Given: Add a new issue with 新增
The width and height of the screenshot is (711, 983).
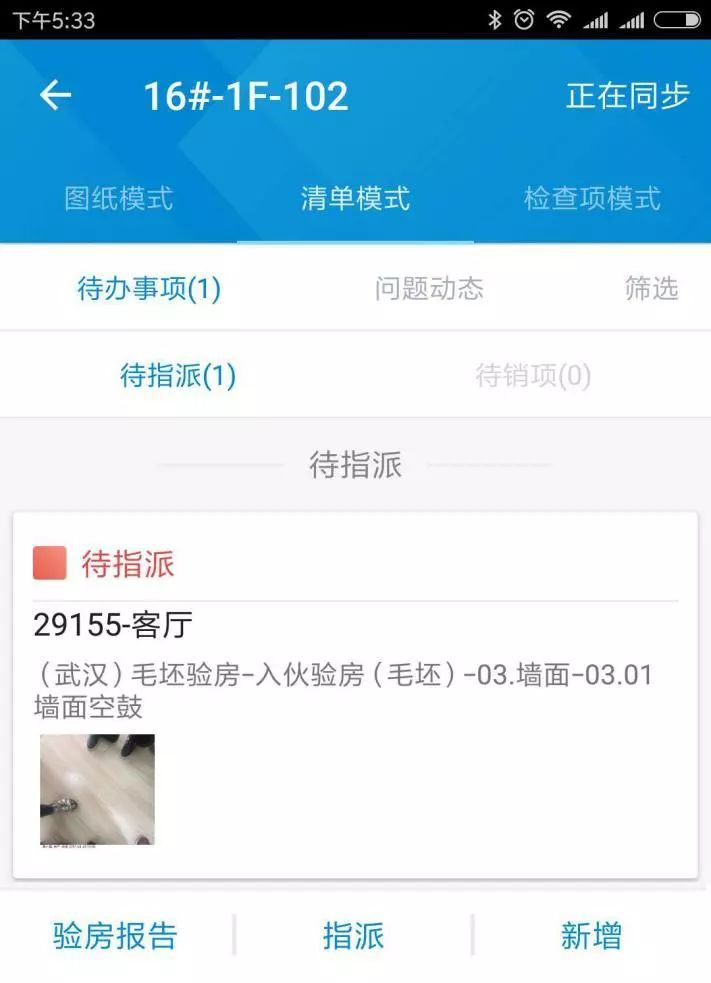Looking at the screenshot, I should (591, 936).
